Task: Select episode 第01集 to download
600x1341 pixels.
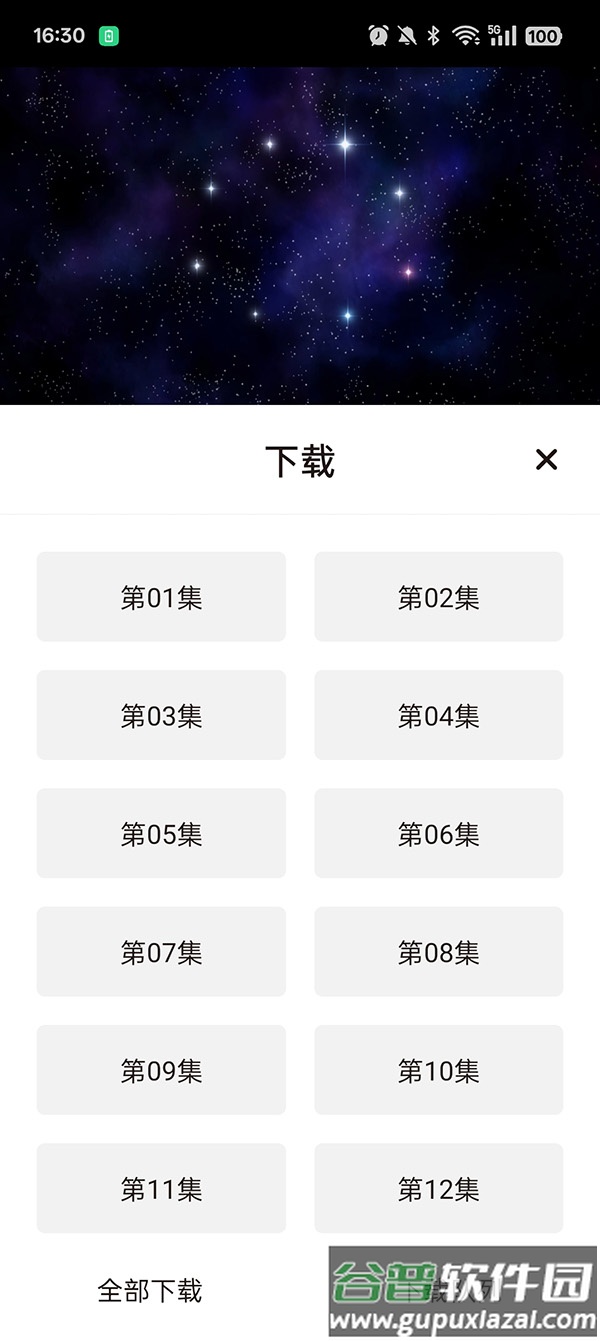Action: 161,597
